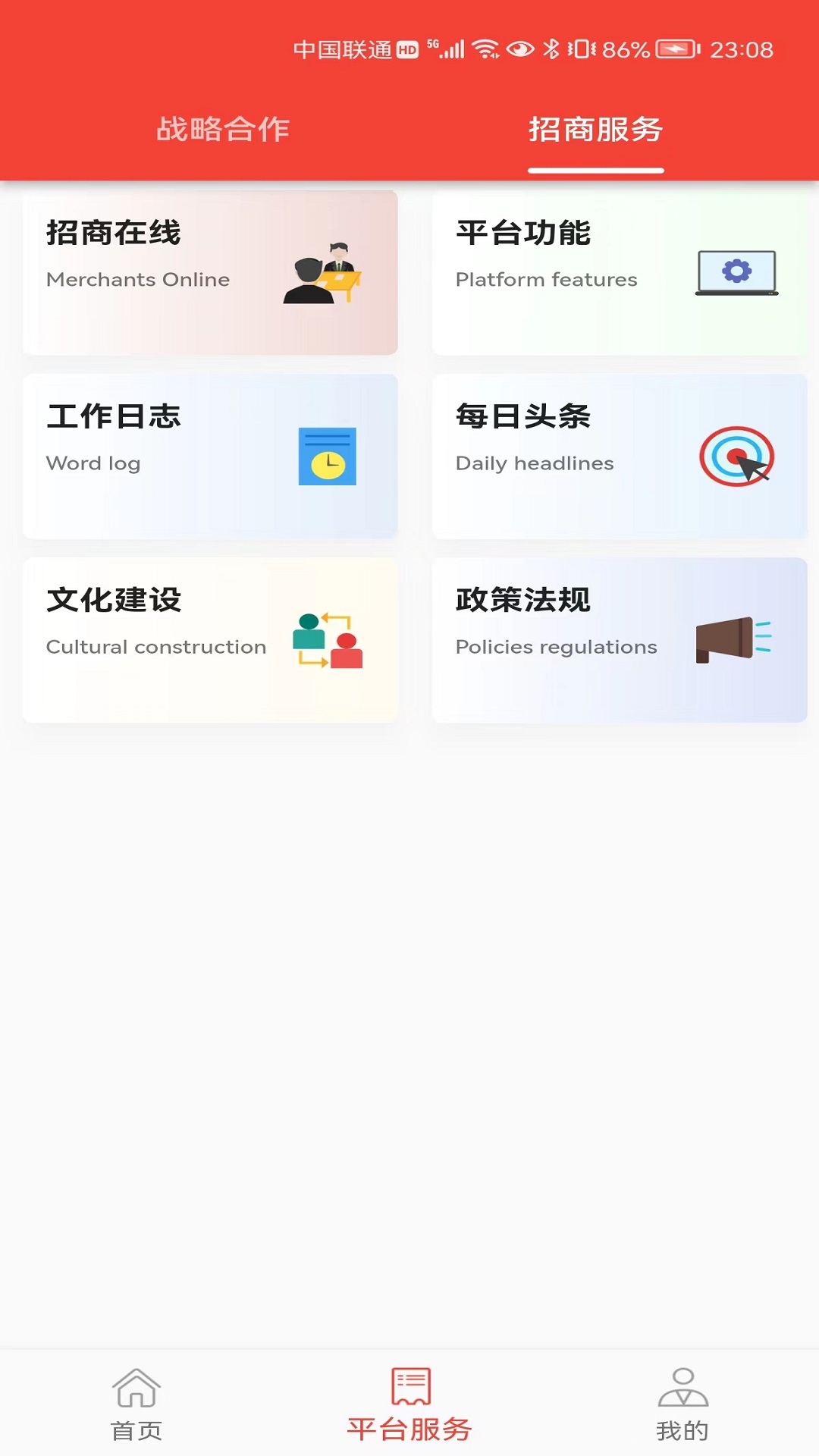The image size is (819, 1456).
Task: Select the Platform features laptop gear icon
Action: (x=734, y=275)
